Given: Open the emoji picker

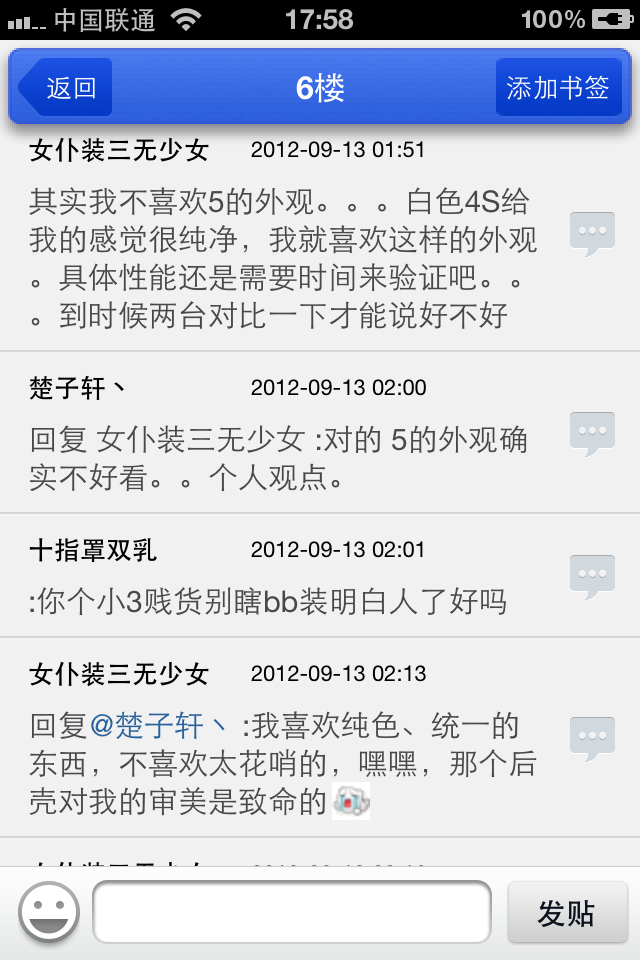Looking at the screenshot, I should 49,913.
